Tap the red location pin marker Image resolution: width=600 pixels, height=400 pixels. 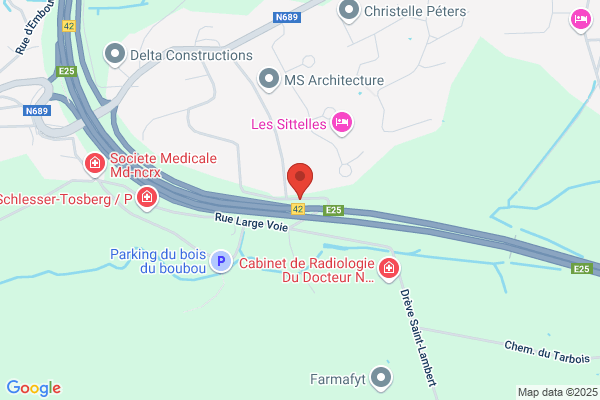[300, 181]
